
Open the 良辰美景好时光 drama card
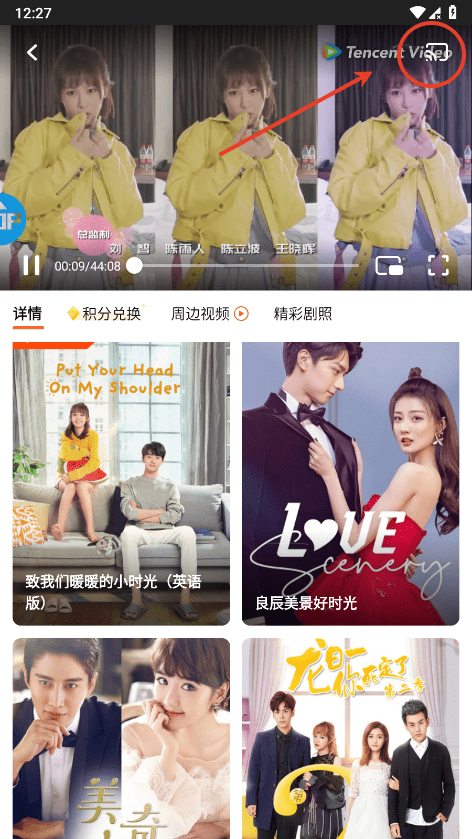tap(351, 484)
